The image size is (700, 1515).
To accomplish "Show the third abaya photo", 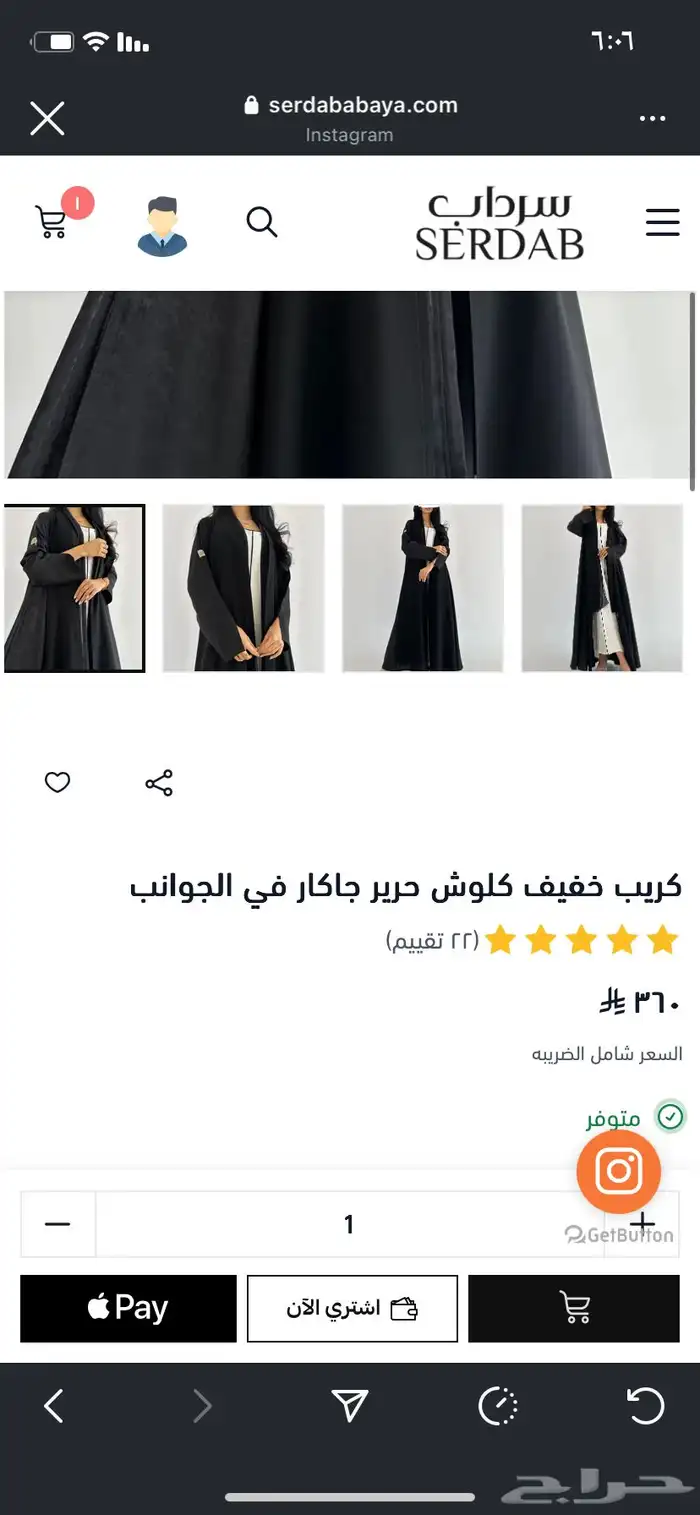I will [x=423, y=588].
